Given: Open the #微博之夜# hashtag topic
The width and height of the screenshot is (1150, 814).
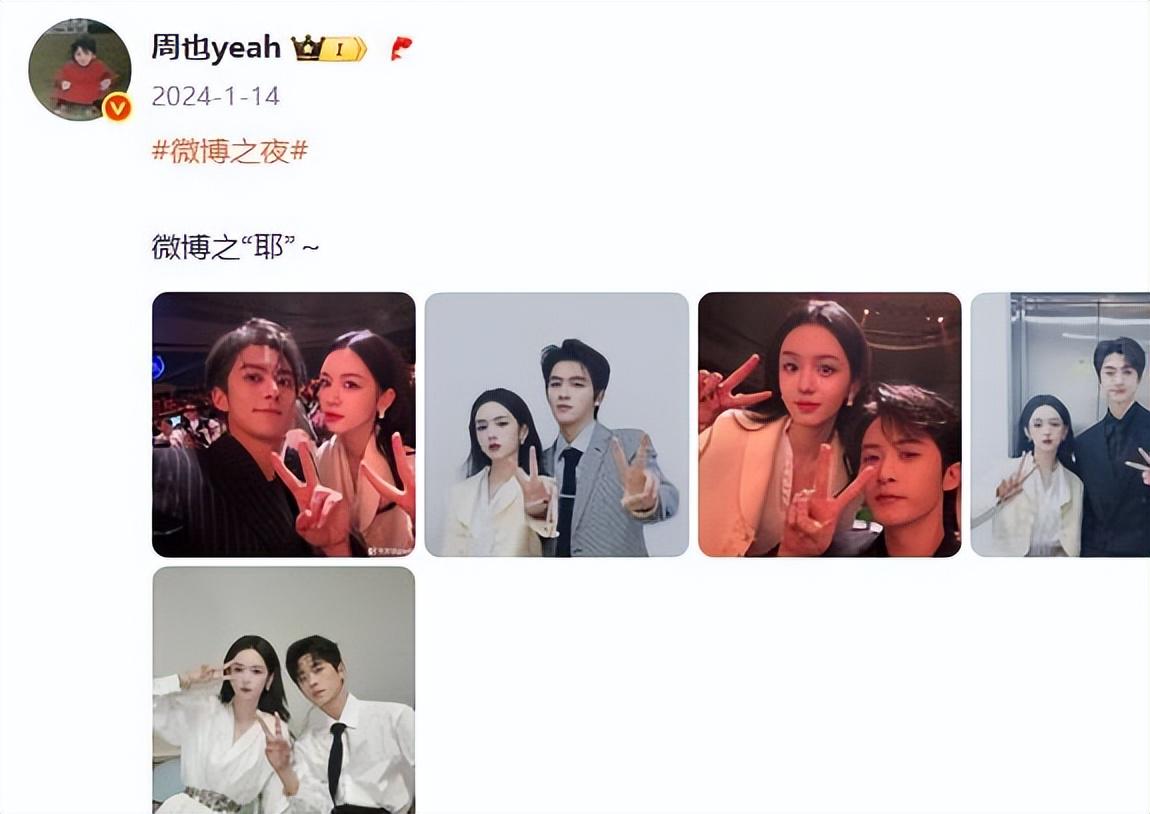Looking at the screenshot, I should (230, 151).
